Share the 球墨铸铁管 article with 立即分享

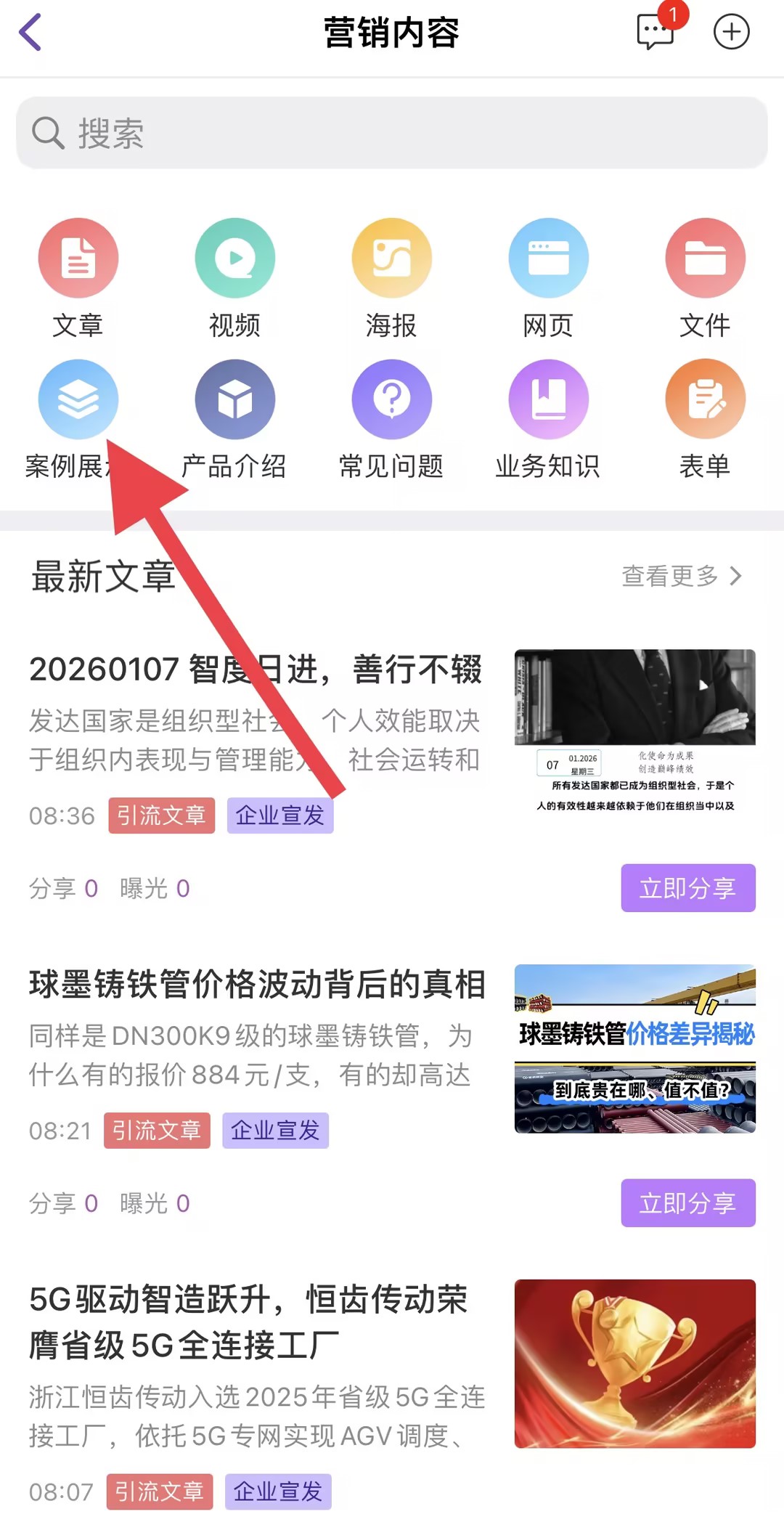(x=687, y=1203)
